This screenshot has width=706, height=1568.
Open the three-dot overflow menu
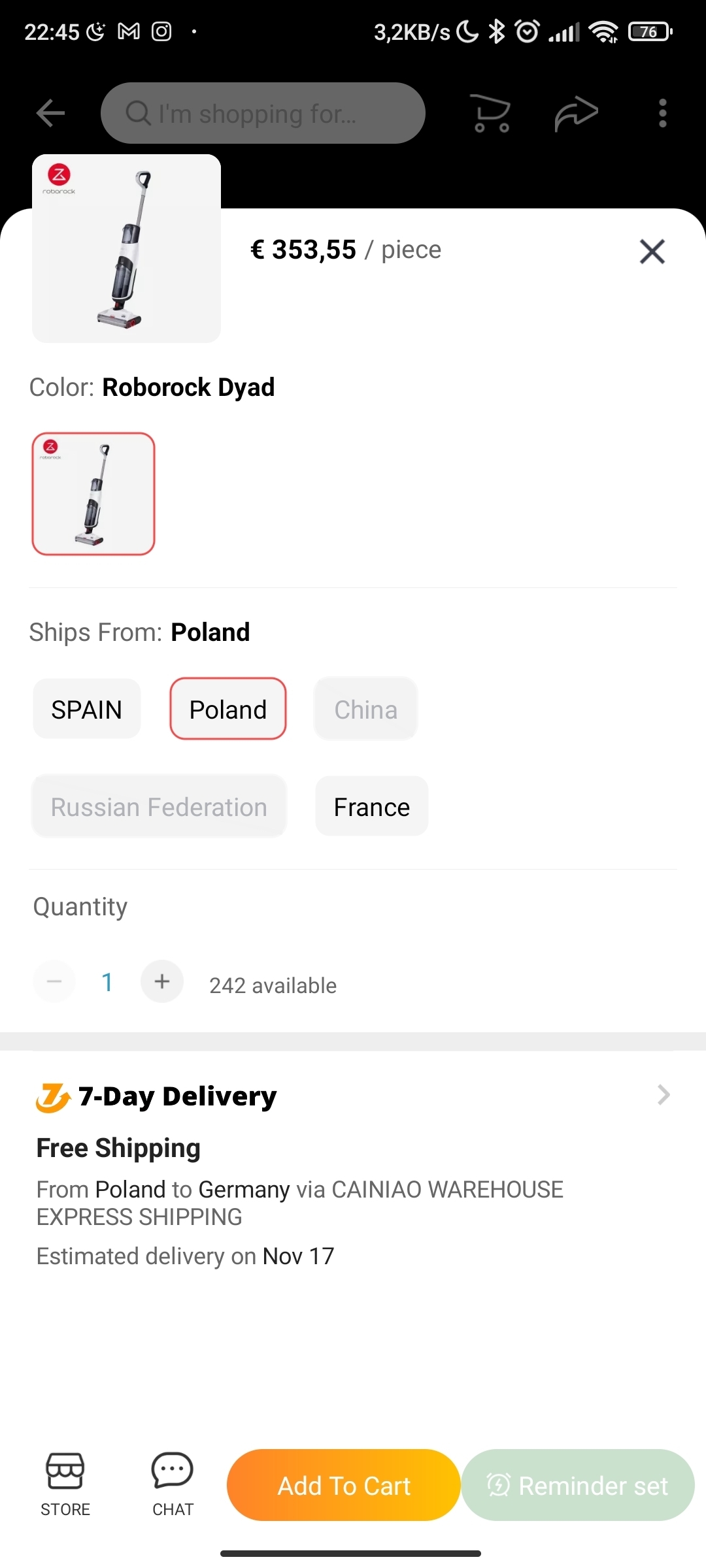(x=663, y=113)
